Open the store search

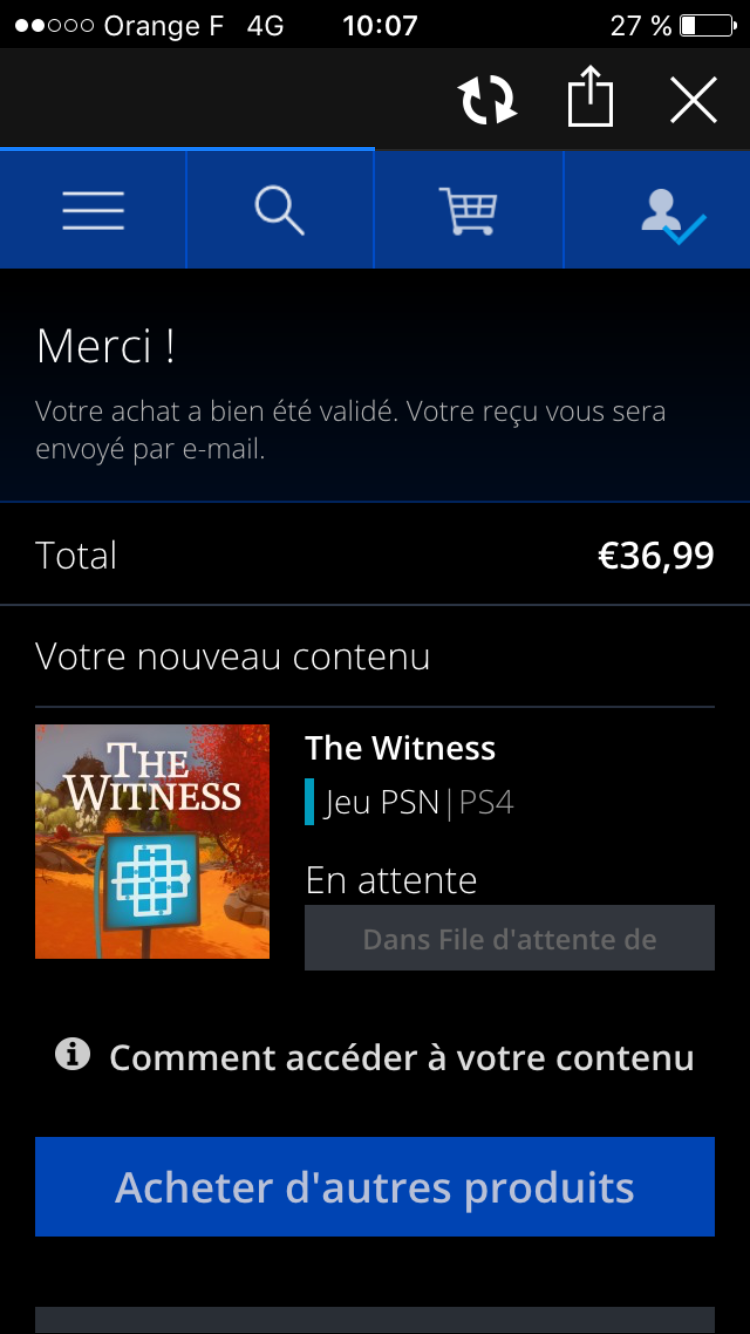(x=279, y=211)
